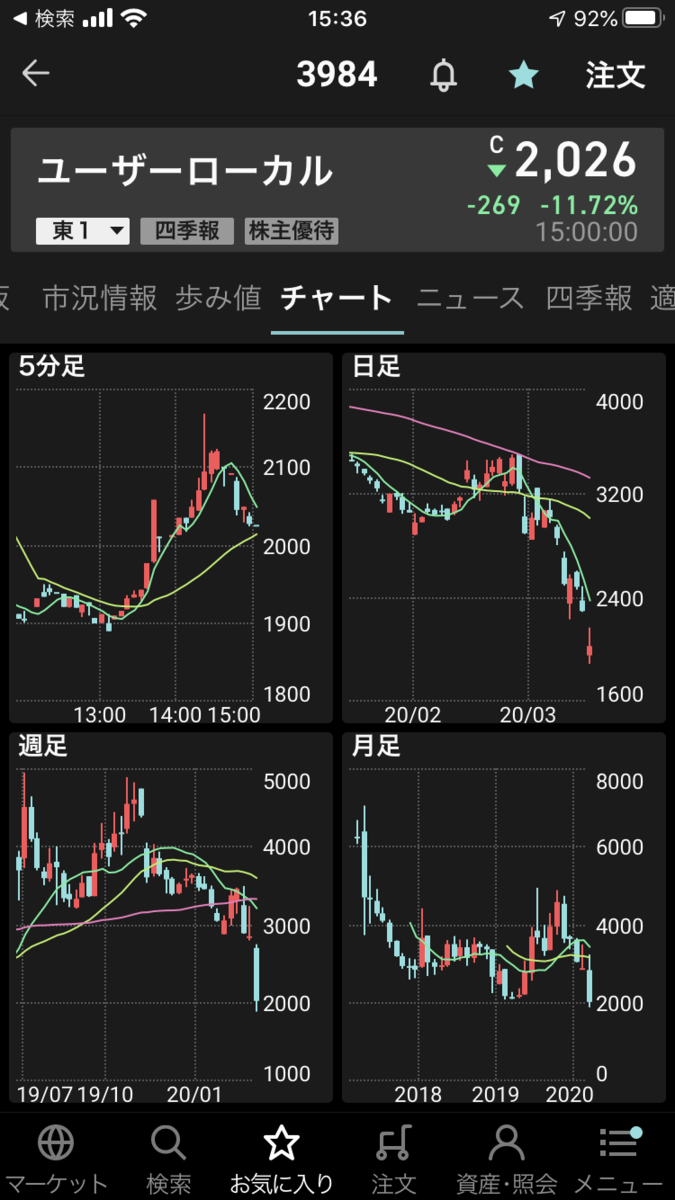This screenshot has width=675, height=1200.
Task: Open the 東1 market dropdown
Action: pos(83,231)
